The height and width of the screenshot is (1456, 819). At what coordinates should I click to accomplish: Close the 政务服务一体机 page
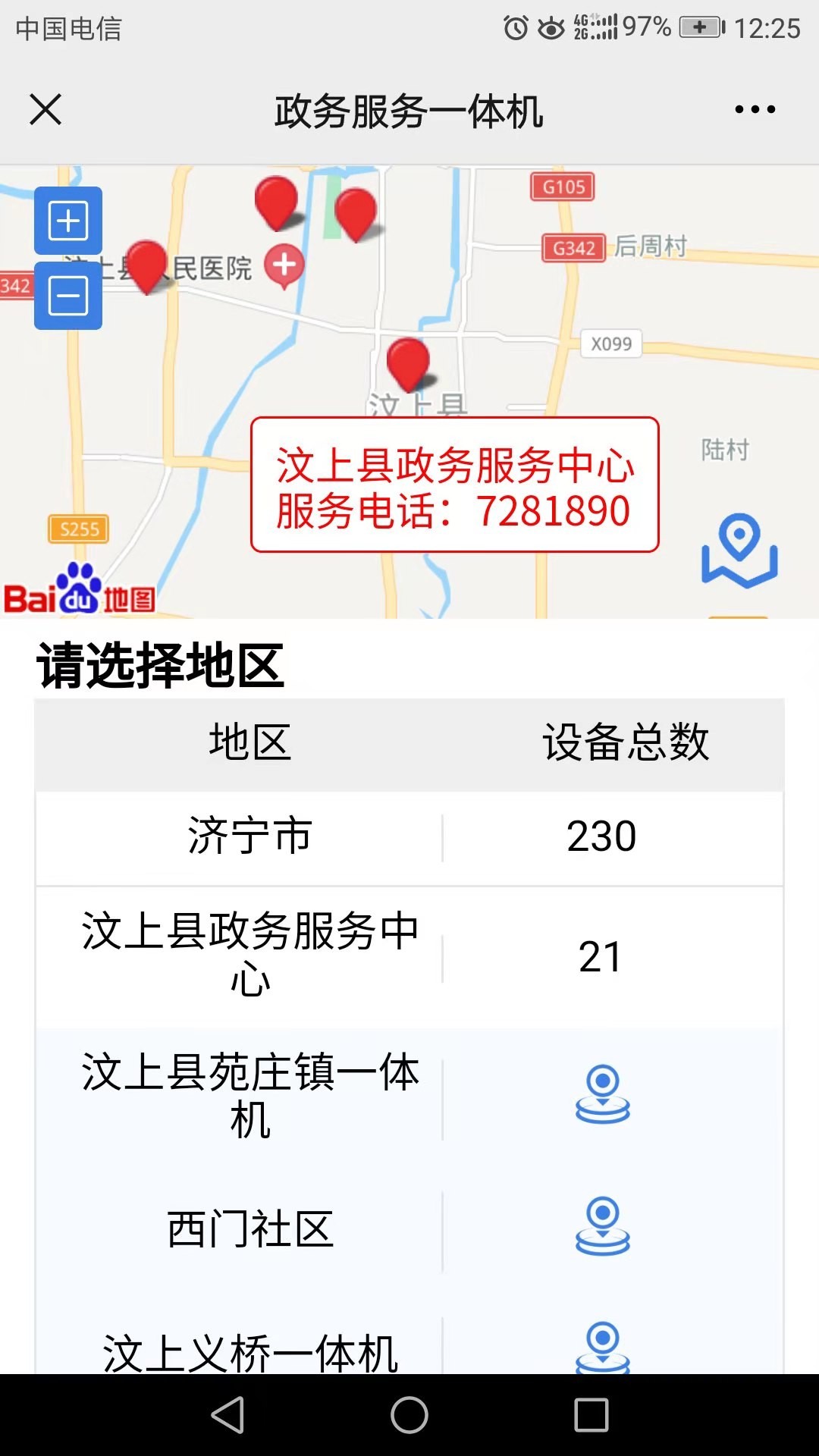pos(45,110)
